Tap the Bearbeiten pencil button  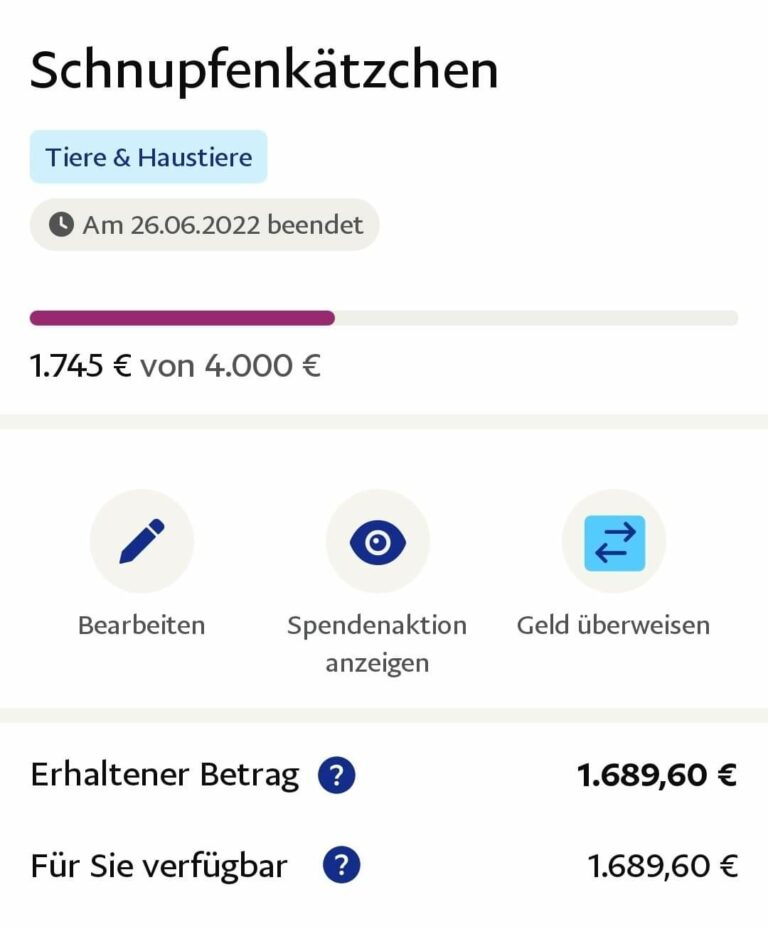click(141, 541)
